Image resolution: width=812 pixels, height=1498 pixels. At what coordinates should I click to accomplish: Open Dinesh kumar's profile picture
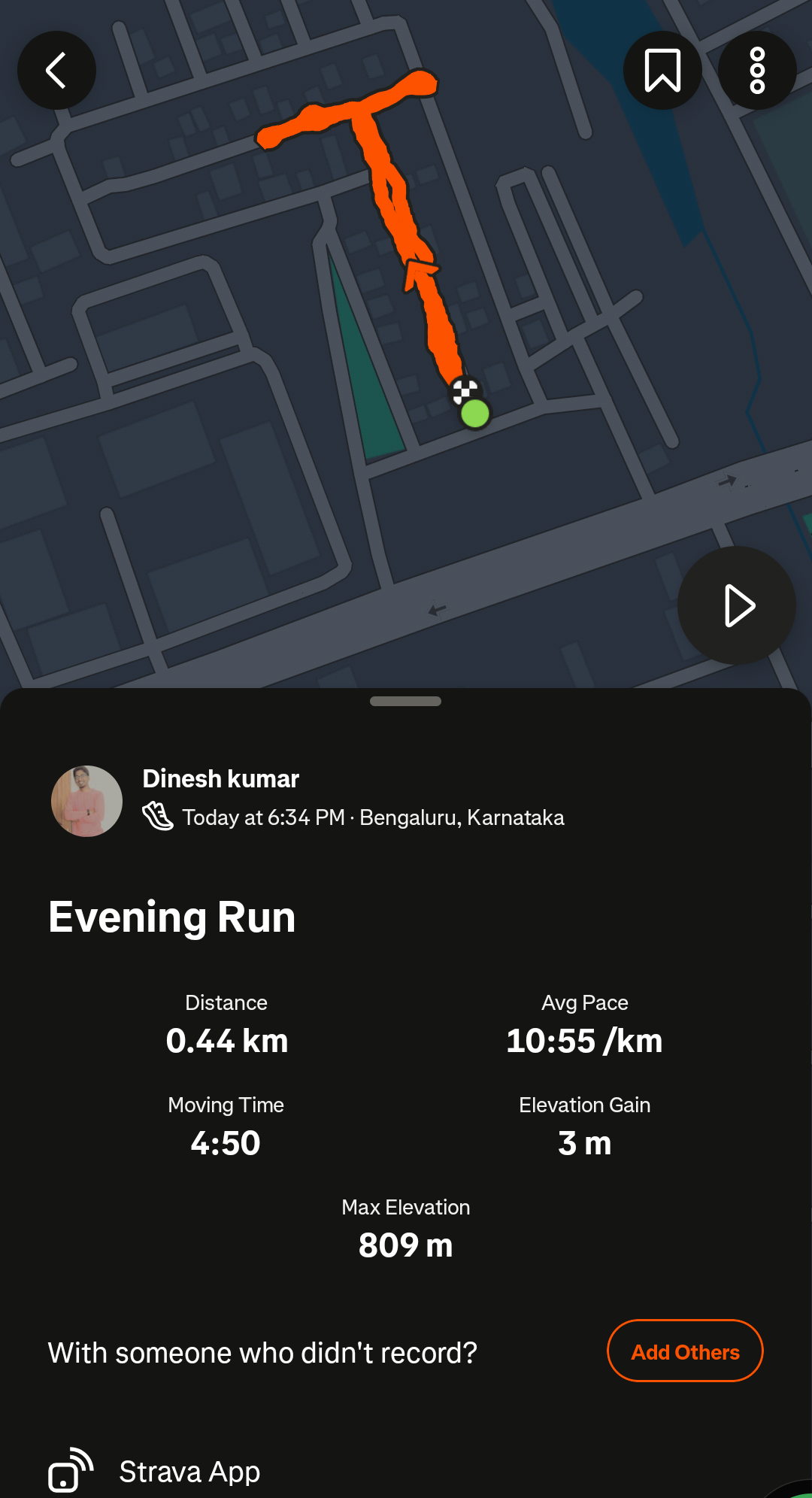86,801
